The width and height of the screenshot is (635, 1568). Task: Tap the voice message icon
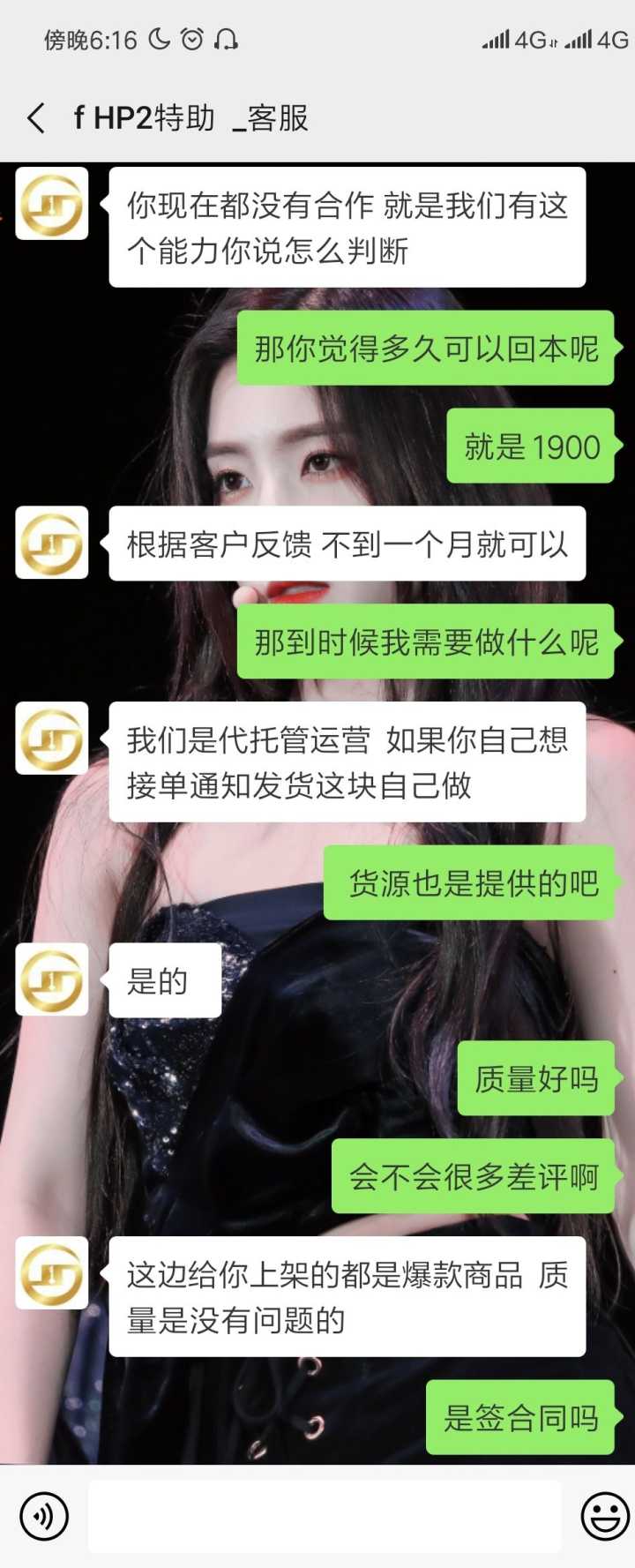click(x=43, y=1516)
